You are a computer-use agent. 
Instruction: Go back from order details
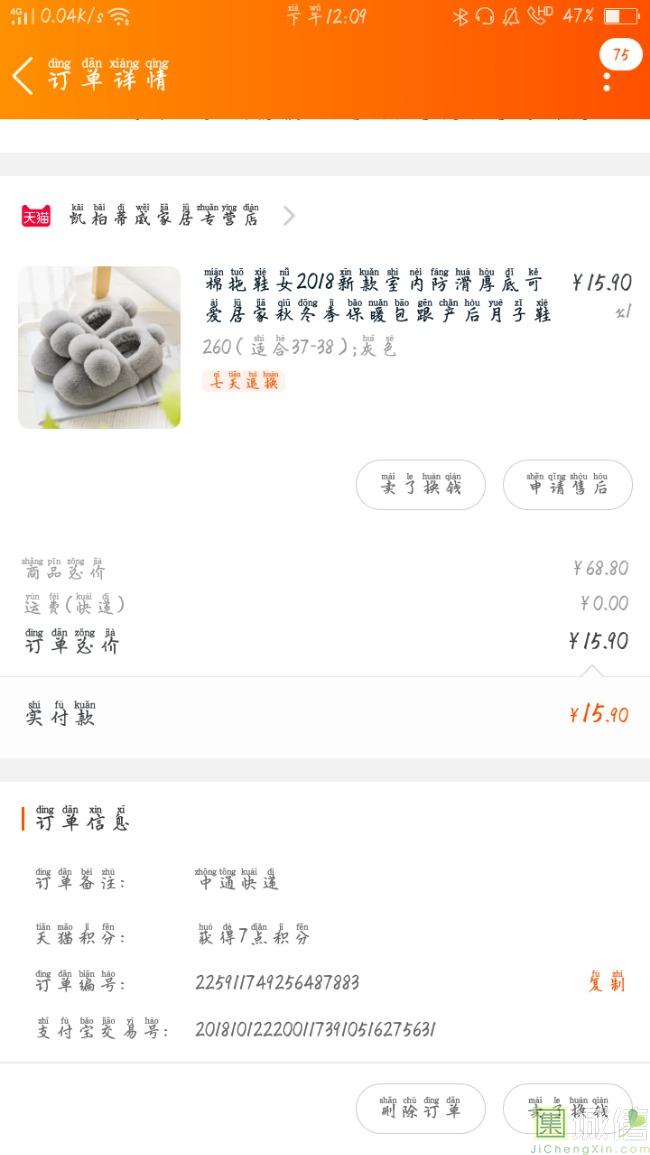click(x=23, y=76)
